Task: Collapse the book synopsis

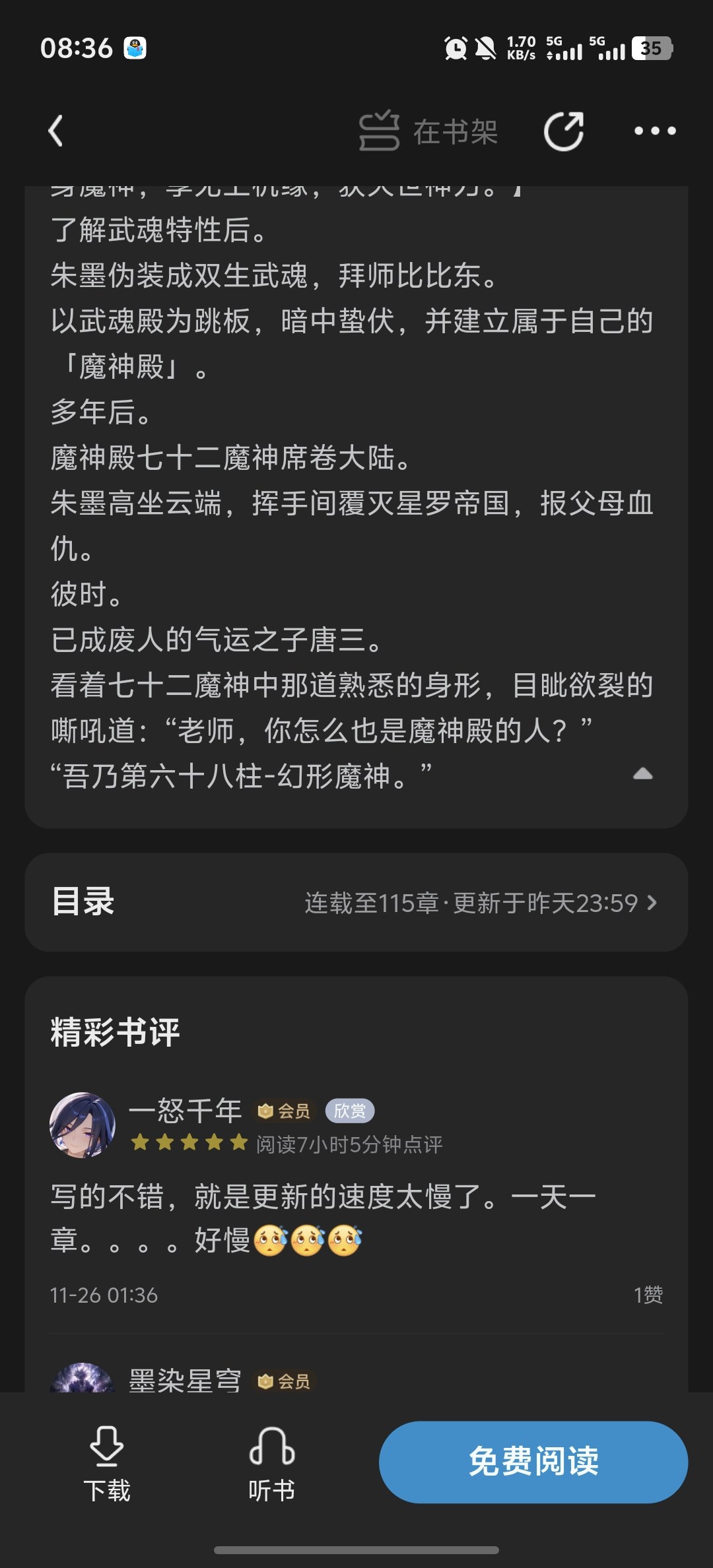Action: [x=642, y=774]
